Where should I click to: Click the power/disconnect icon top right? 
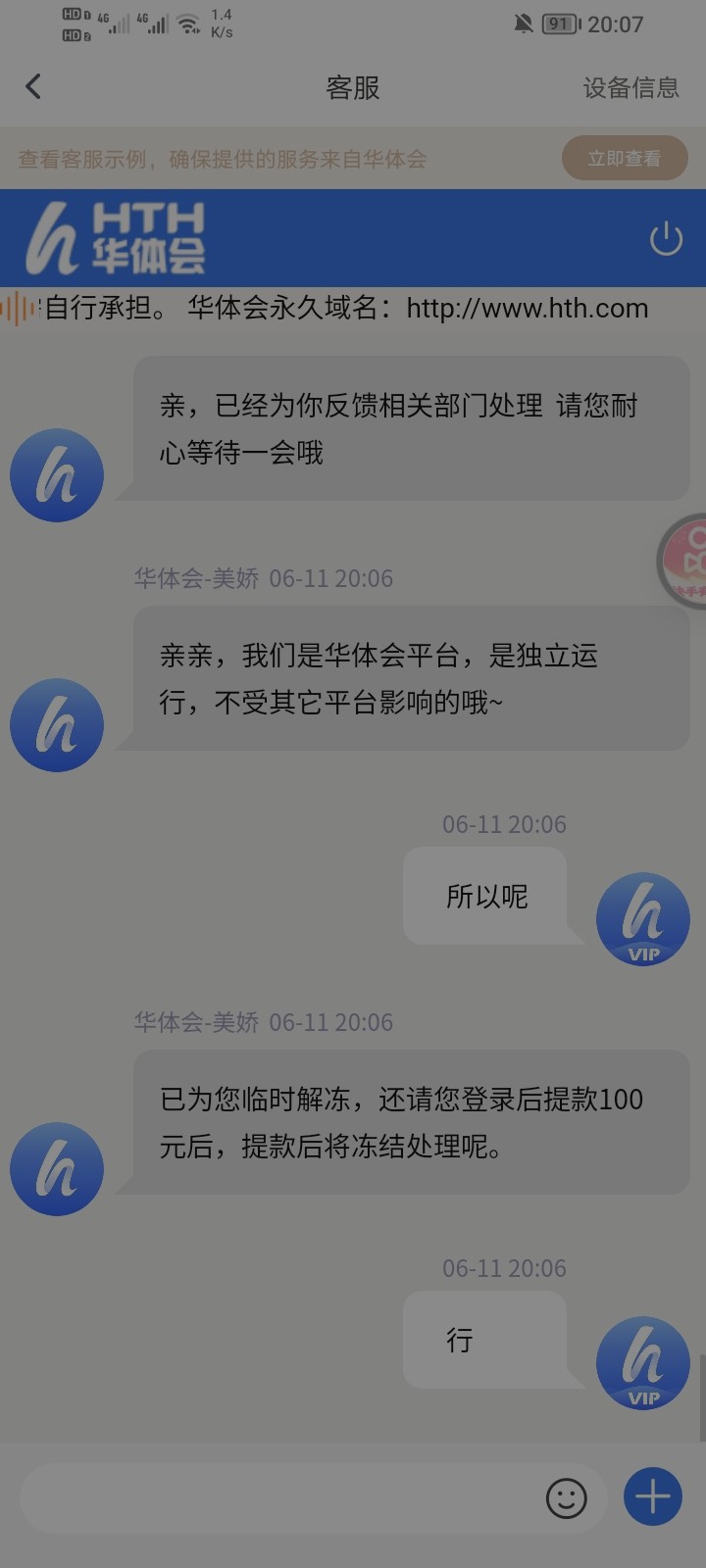[x=666, y=238]
